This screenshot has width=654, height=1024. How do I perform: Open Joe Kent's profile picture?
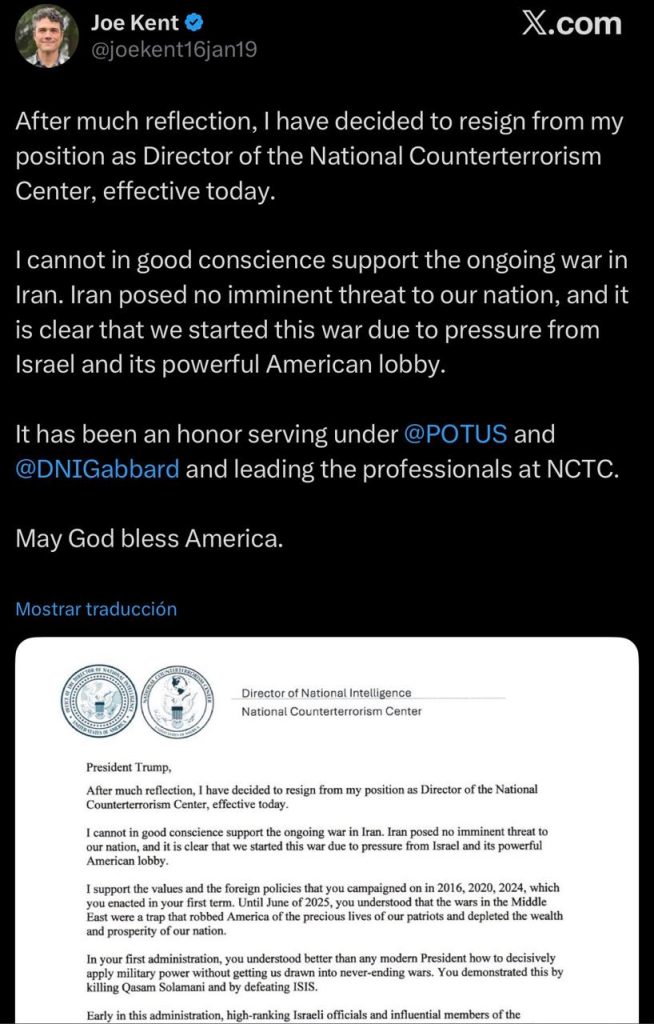[x=47, y=36]
